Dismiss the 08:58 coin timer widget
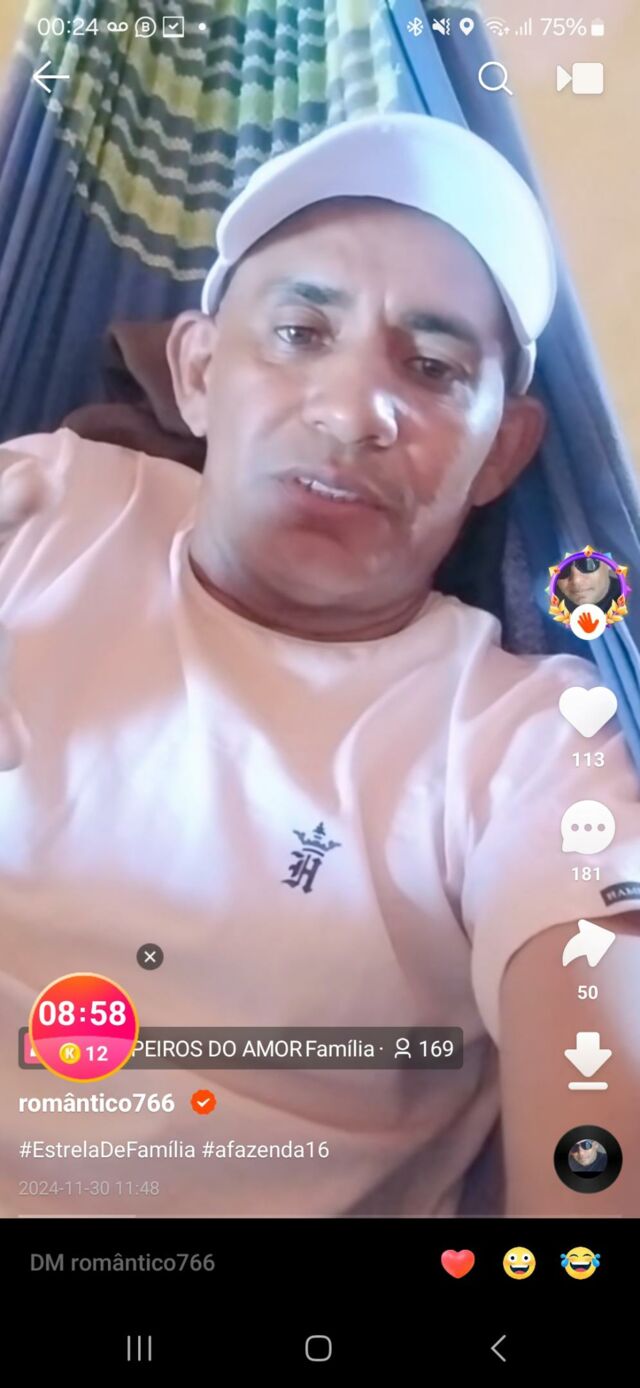Screen dimensions: 640x1388 click(x=150, y=957)
